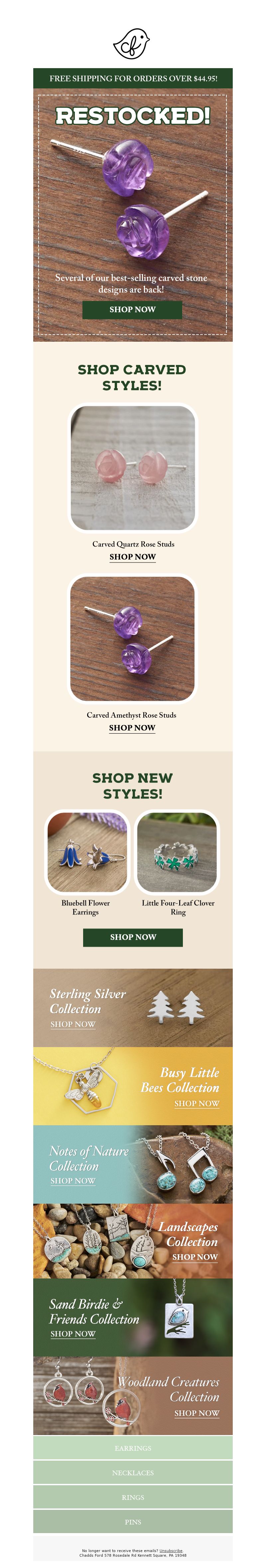Open Carved Amethyst Rose Studs image

tap(133, 637)
